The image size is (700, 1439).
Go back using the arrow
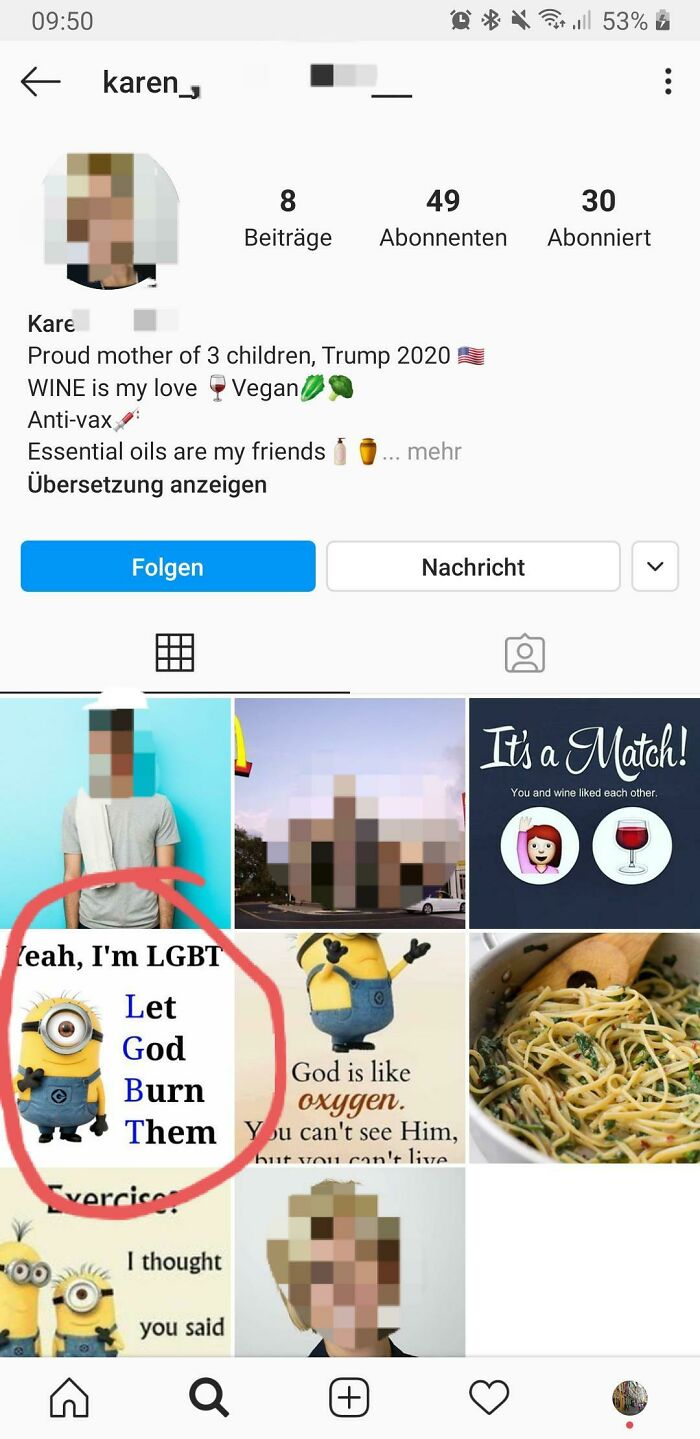click(40, 82)
